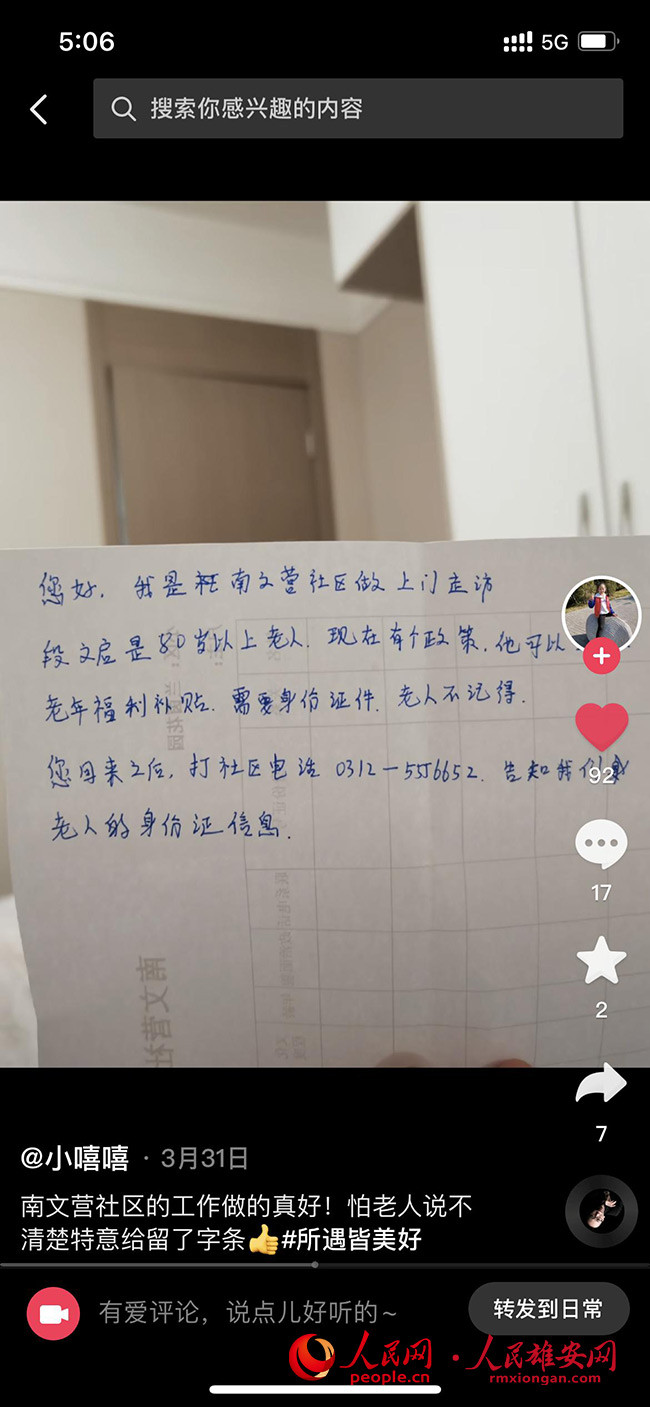Tap the 转发到日常 button
This screenshot has width=650, height=1407.
click(548, 1309)
